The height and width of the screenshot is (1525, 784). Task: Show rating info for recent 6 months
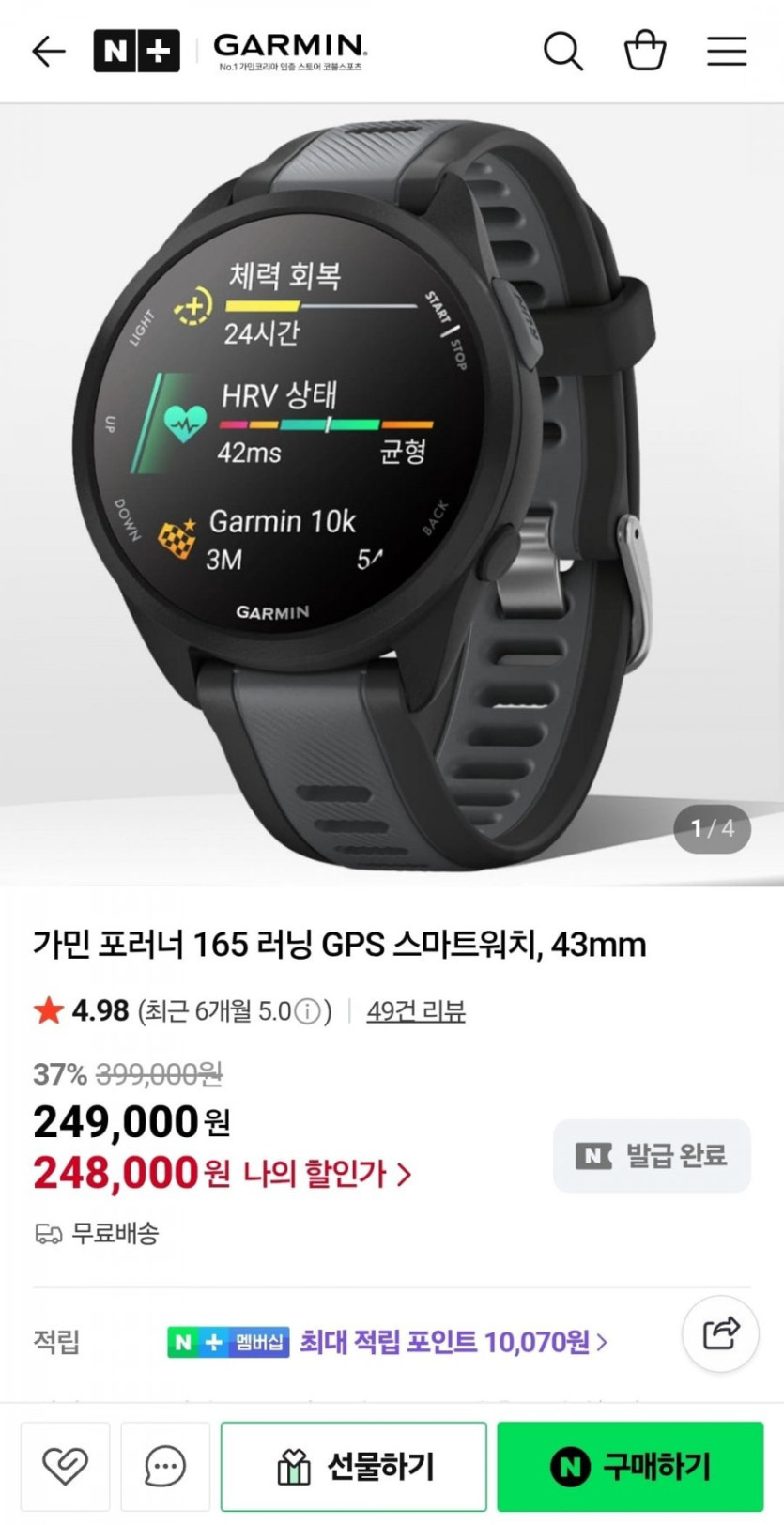point(307,1011)
